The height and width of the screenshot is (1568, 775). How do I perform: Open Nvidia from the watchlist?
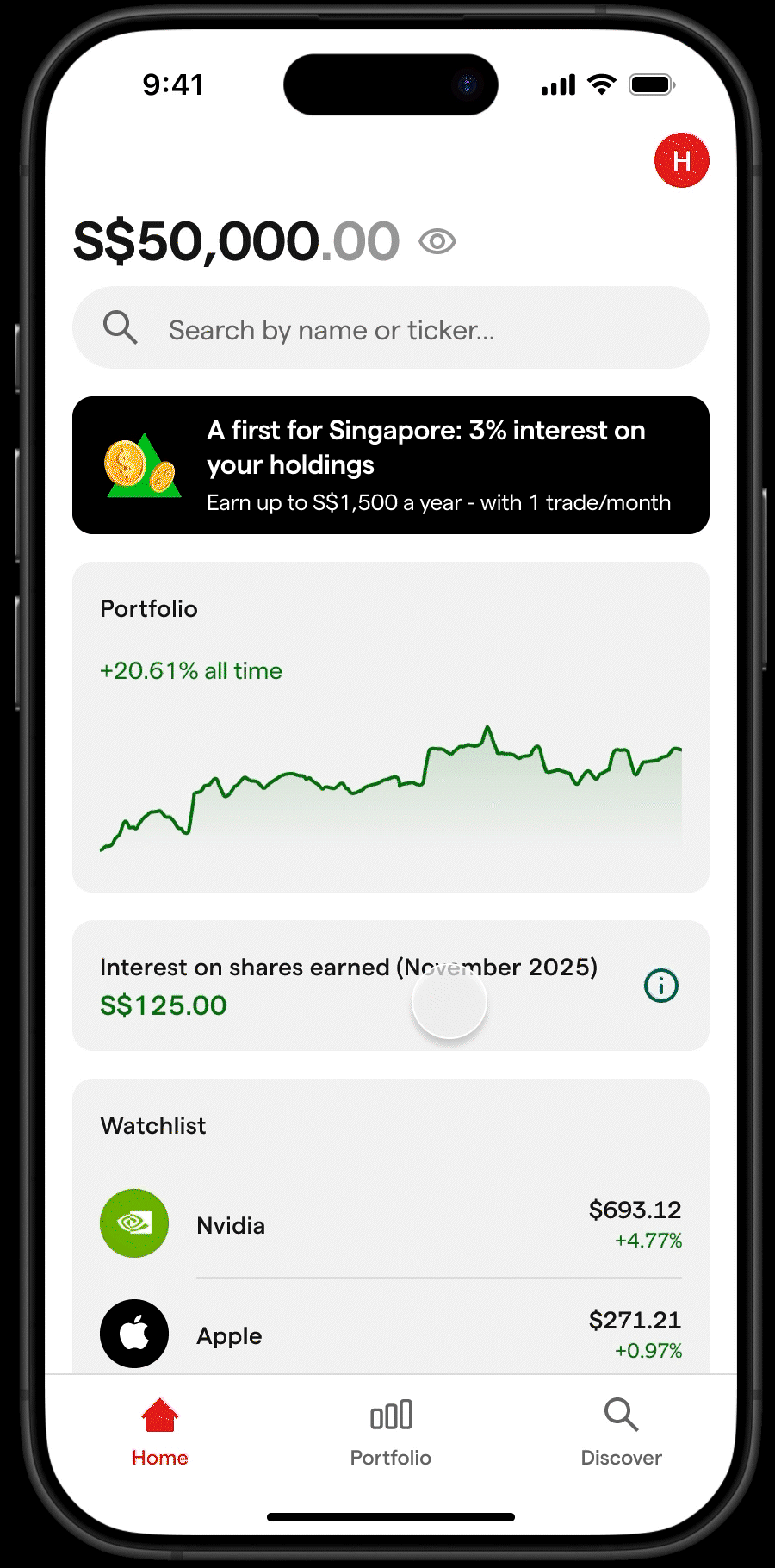(x=390, y=1224)
